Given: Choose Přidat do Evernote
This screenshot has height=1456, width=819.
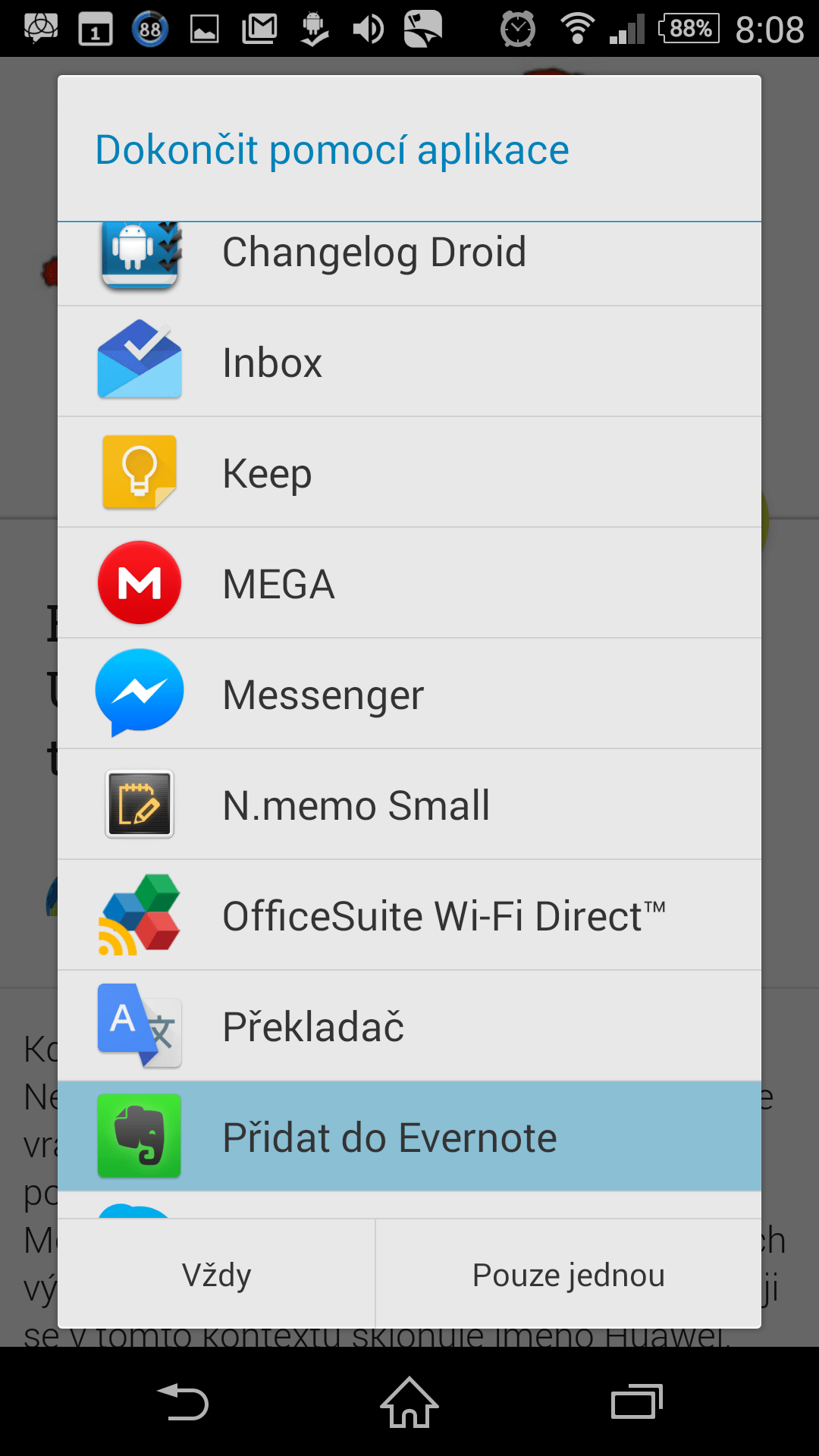Looking at the screenshot, I should tap(409, 1137).
